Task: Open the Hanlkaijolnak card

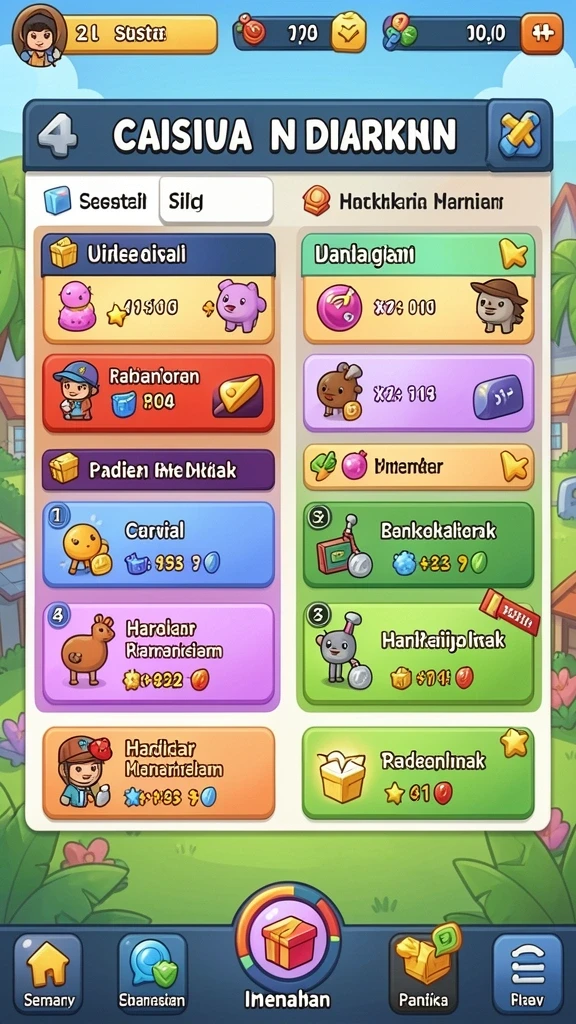Action: (418, 652)
